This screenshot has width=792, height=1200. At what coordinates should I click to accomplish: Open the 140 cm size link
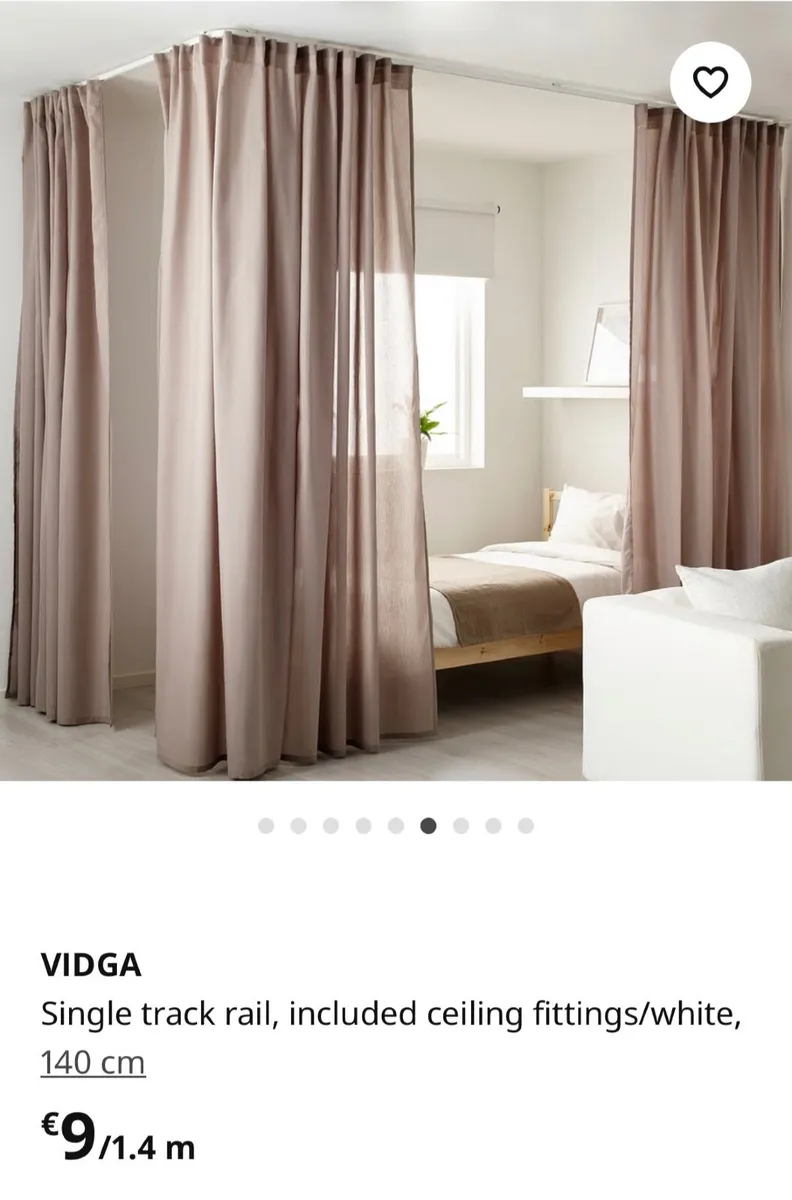coord(93,1062)
